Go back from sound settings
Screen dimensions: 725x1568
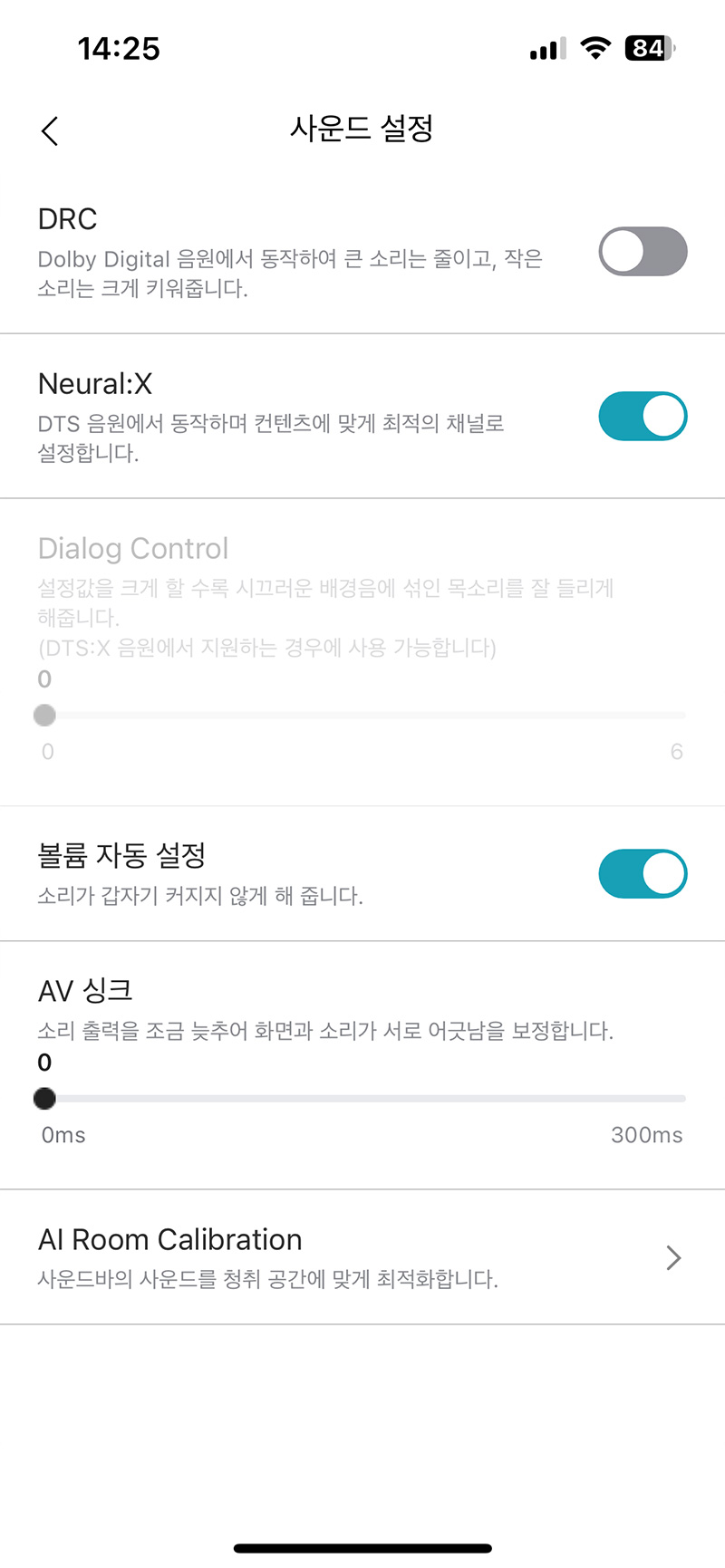click(x=50, y=130)
